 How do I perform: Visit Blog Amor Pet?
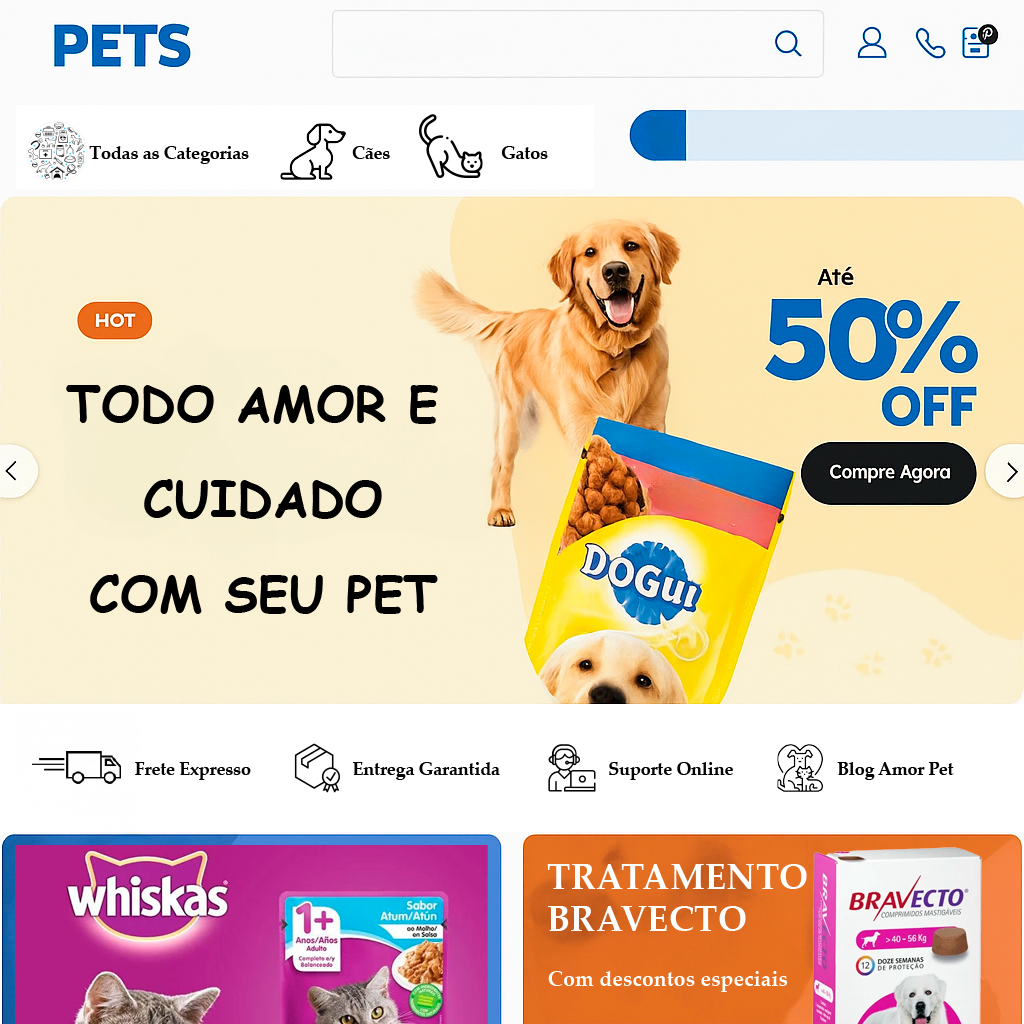866,769
